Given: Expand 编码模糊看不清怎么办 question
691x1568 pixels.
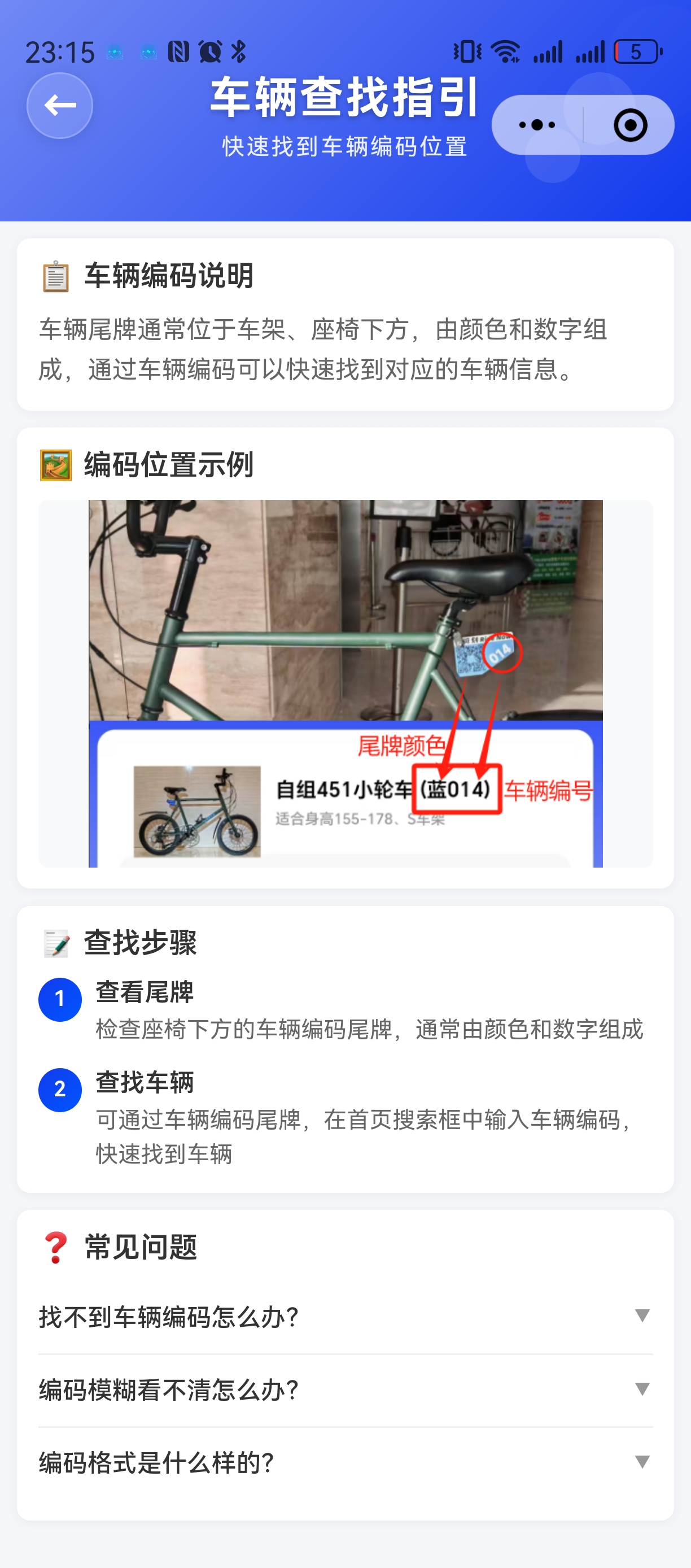Looking at the screenshot, I should (345, 1390).
